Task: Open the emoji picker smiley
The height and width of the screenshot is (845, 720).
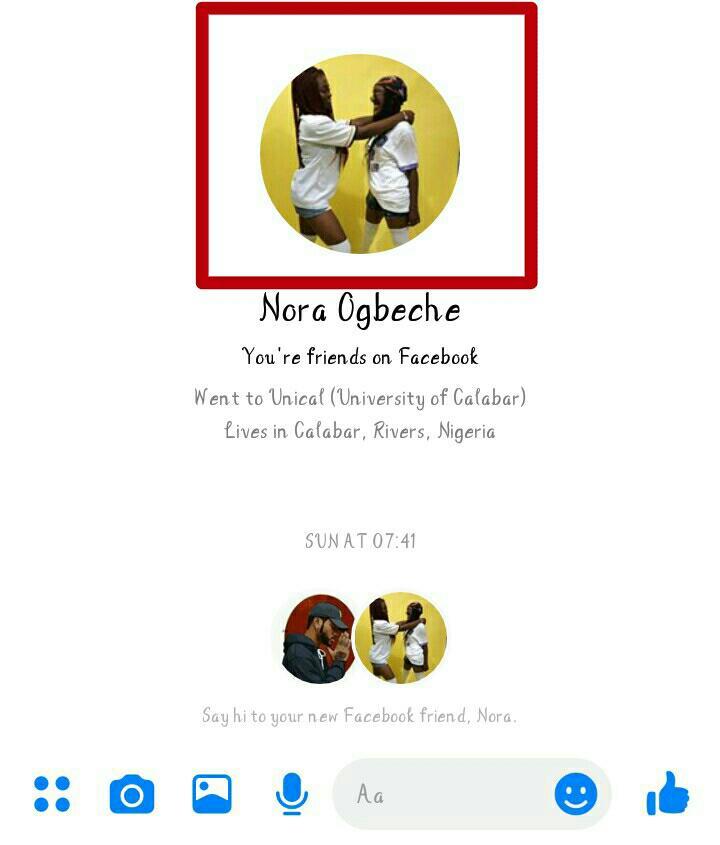Action: [x=575, y=795]
